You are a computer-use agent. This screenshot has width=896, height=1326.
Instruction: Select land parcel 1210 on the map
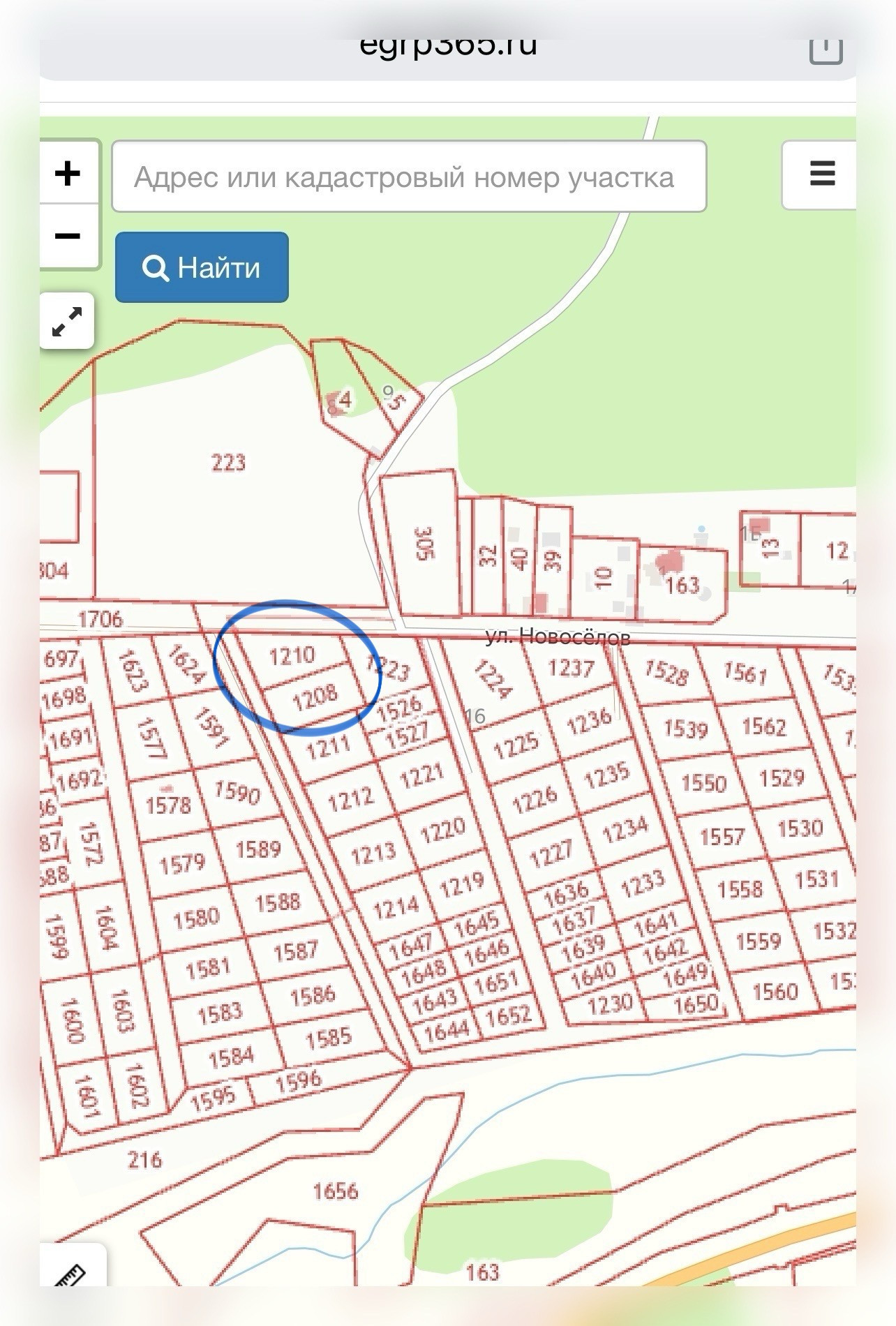pyautogui.click(x=293, y=656)
